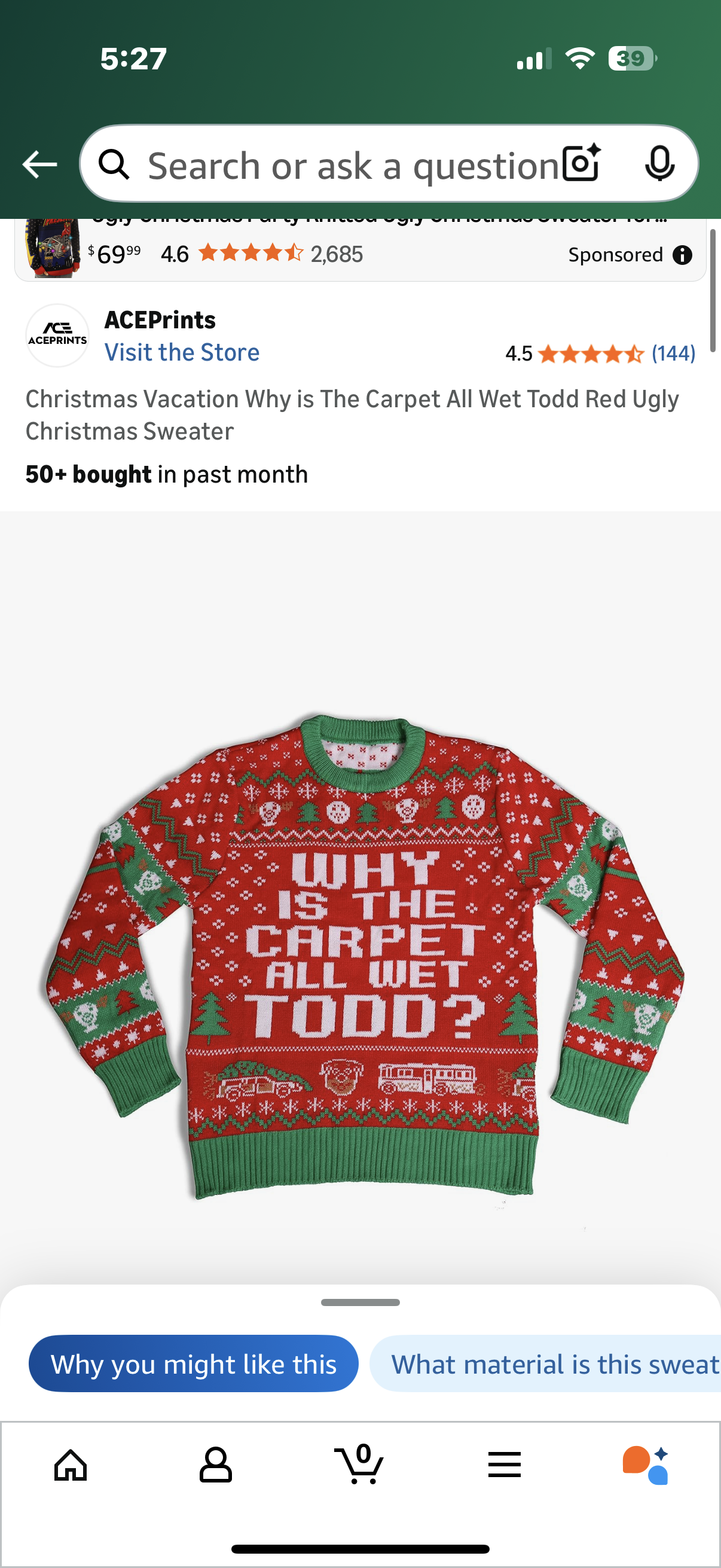Tap the back arrow to return
The height and width of the screenshot is (1568, 721).
pos(38,163)
